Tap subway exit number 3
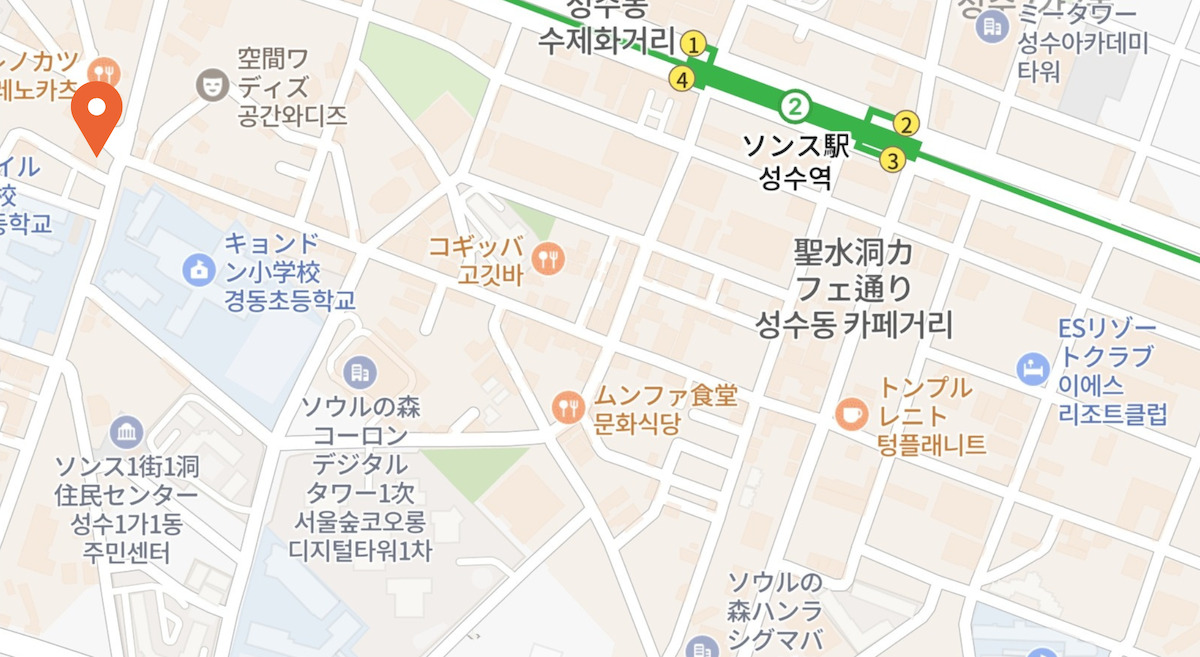This screenshot has height=657, width=1200. 893,159
